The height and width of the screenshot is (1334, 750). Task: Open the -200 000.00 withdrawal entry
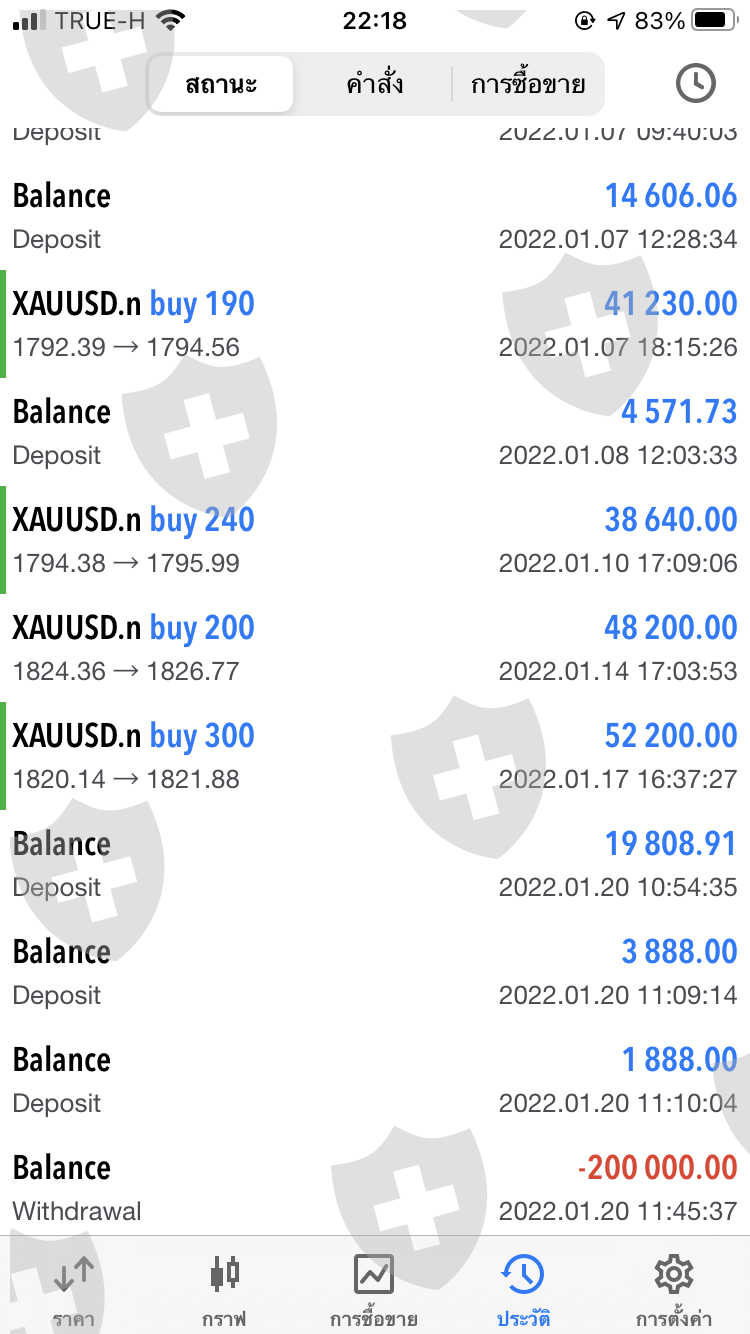pos(375,1188)
